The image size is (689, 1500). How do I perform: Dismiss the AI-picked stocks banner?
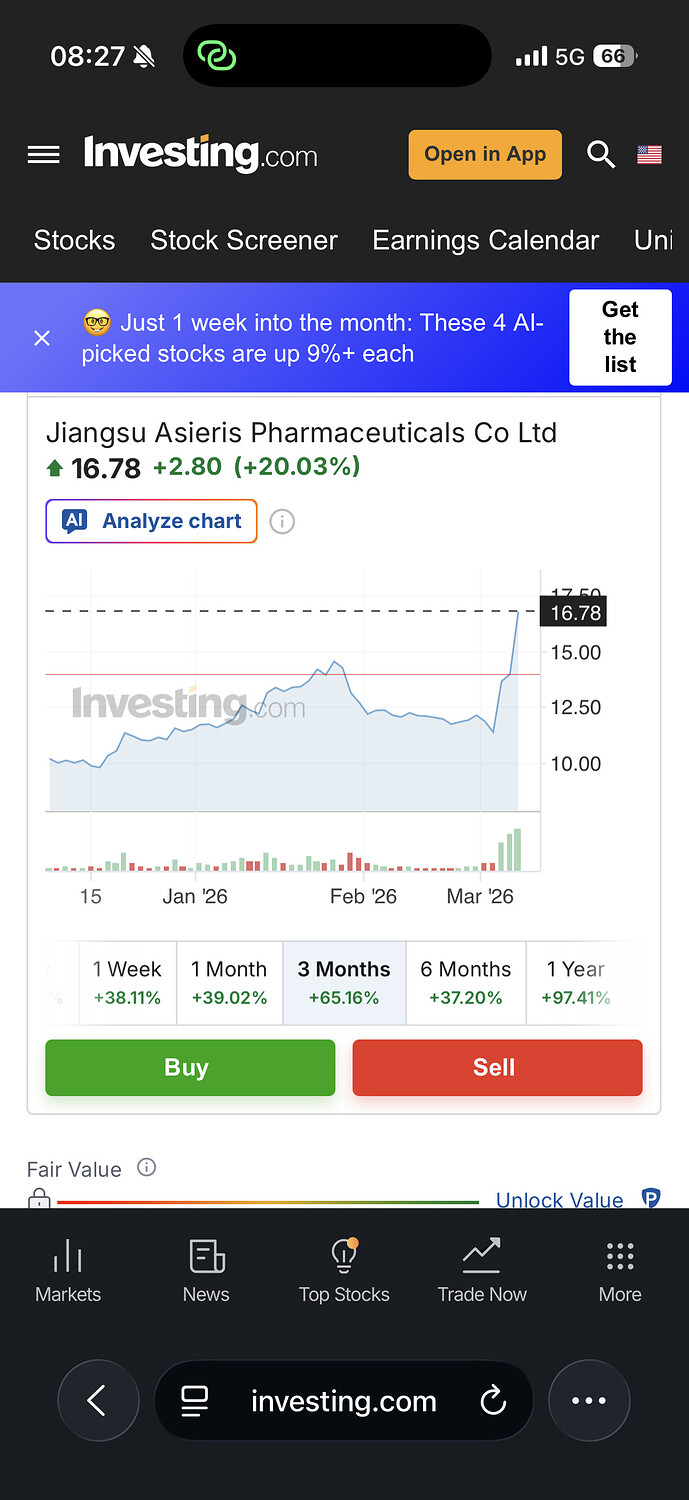tap(42, 338)
